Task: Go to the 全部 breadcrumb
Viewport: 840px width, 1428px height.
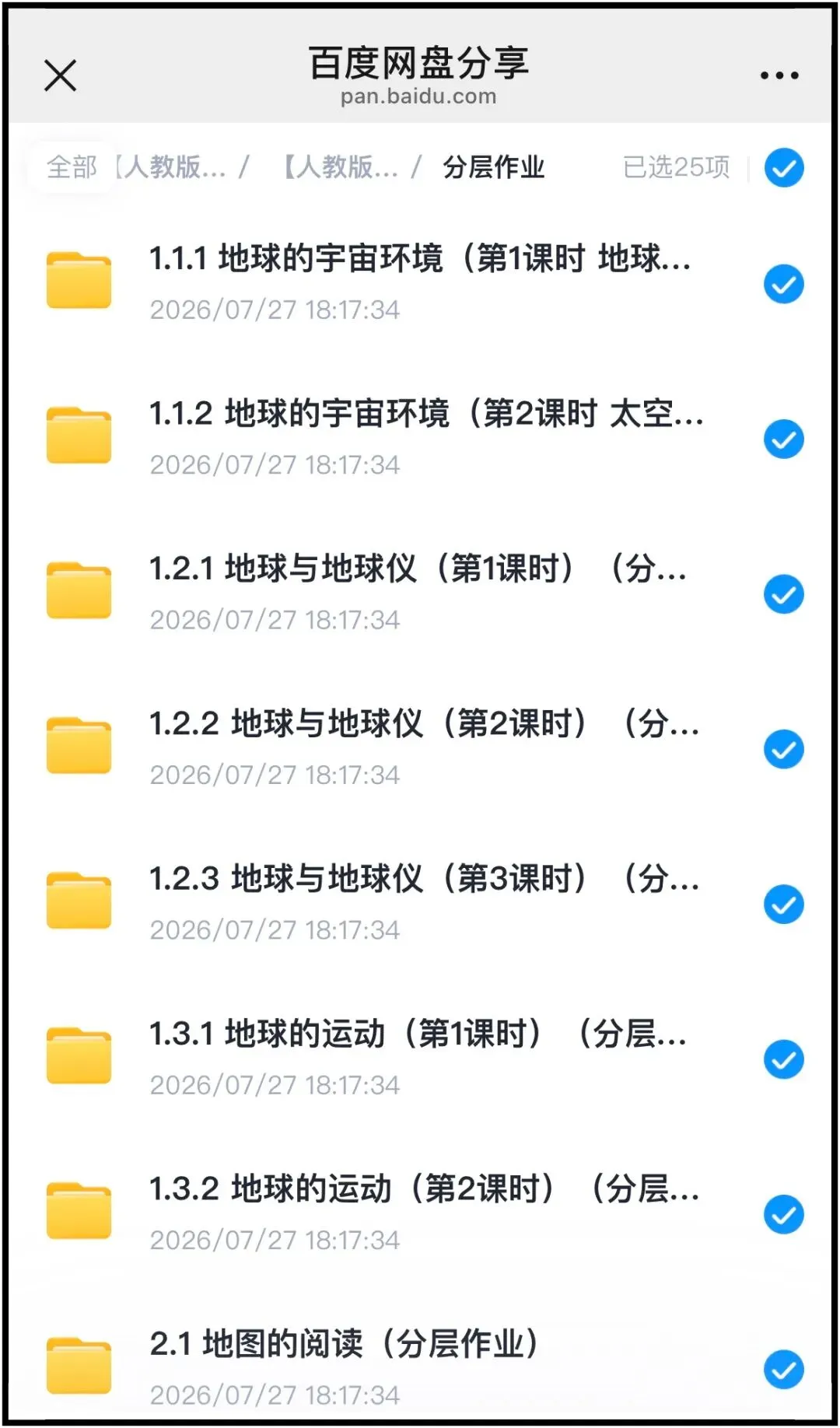Action: pos(72,166)
